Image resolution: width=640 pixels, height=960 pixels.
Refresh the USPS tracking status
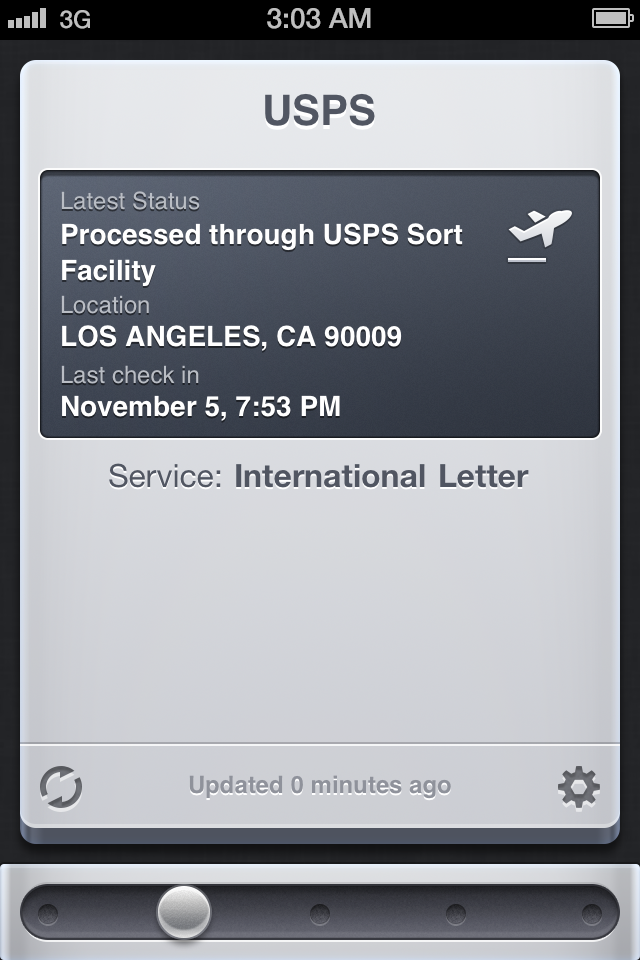pyautogui.click(x=61, y=788)
